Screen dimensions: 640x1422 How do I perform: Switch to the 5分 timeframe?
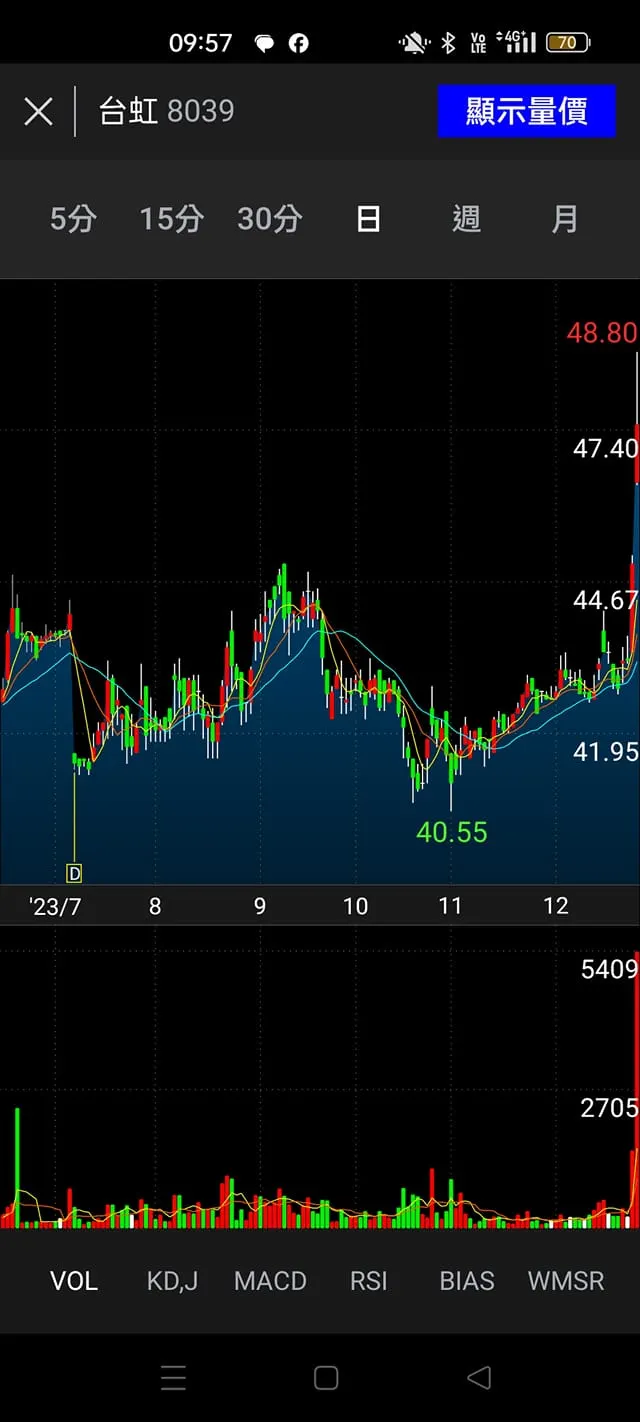tap(73, 219)
